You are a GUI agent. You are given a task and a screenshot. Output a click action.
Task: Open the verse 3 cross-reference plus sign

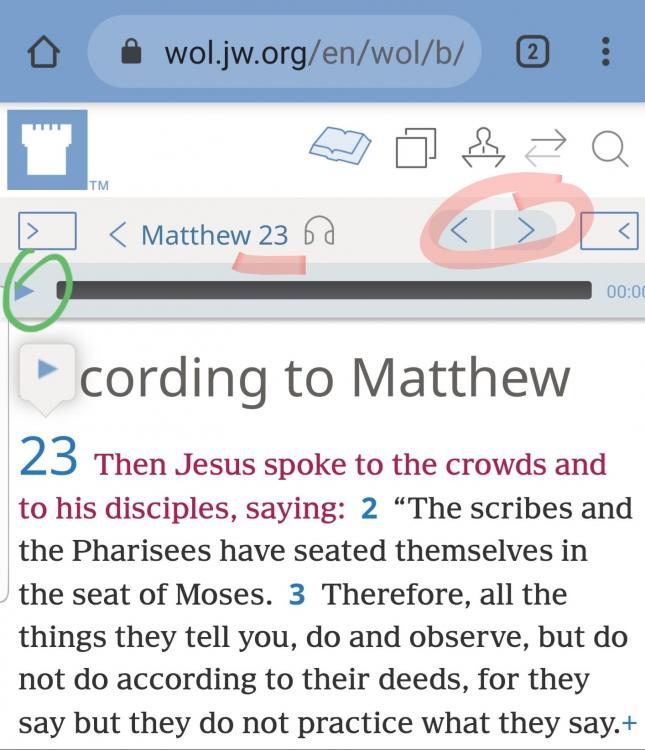[629, 722]
